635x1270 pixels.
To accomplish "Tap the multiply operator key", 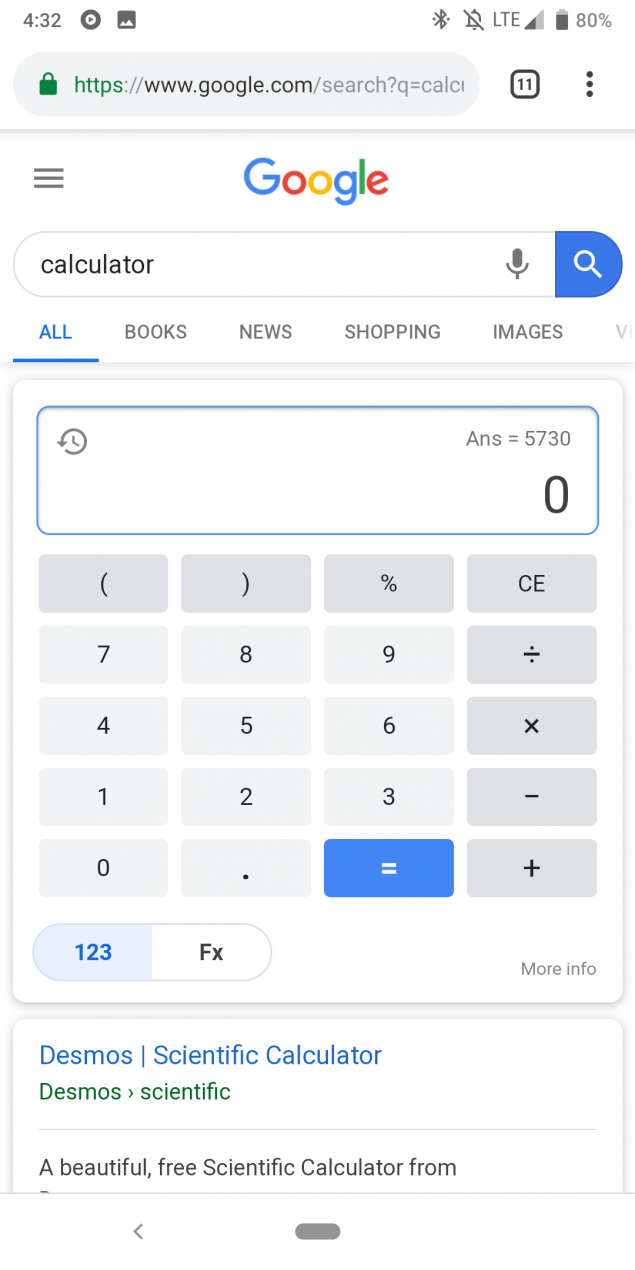I will point(532,726).
